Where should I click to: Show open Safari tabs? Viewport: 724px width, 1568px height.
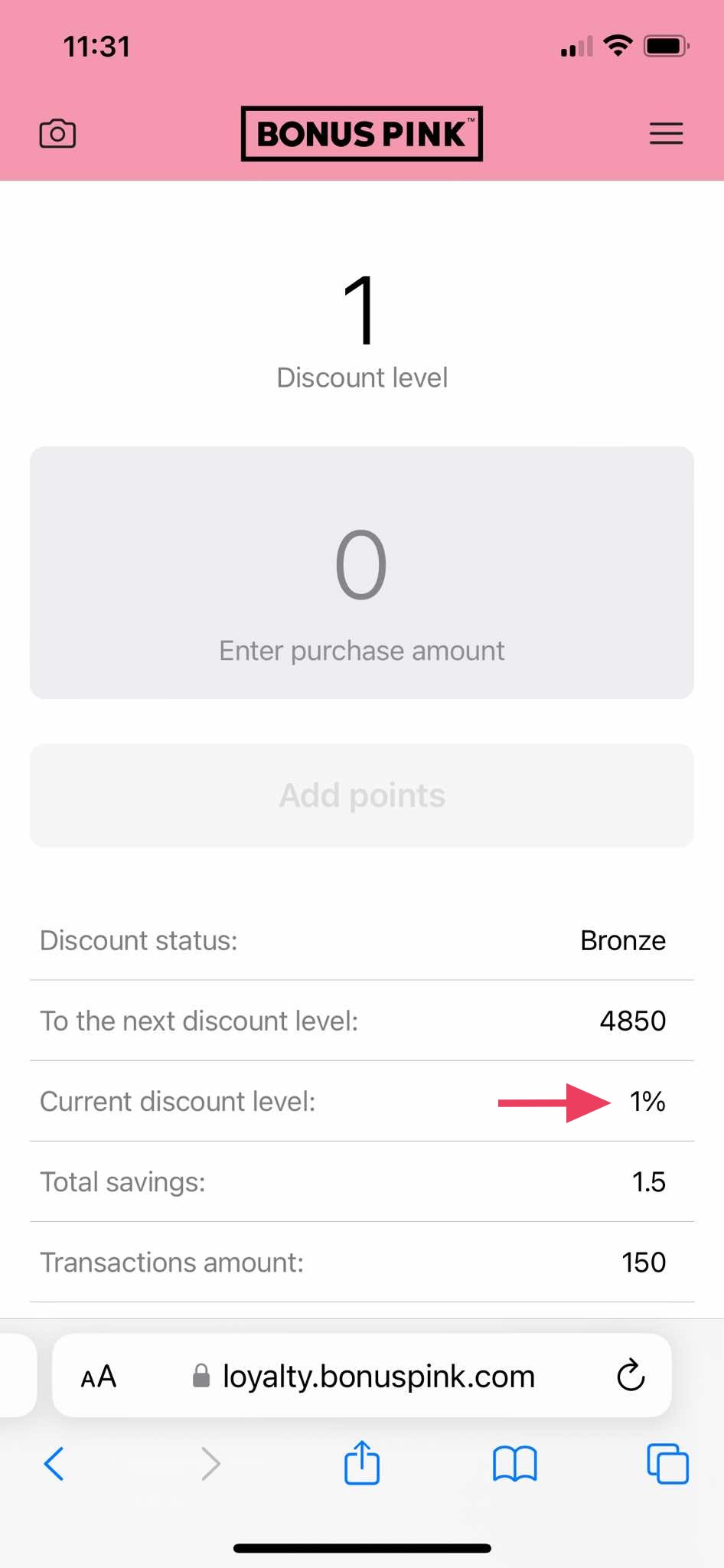[x=668, y=1464]
